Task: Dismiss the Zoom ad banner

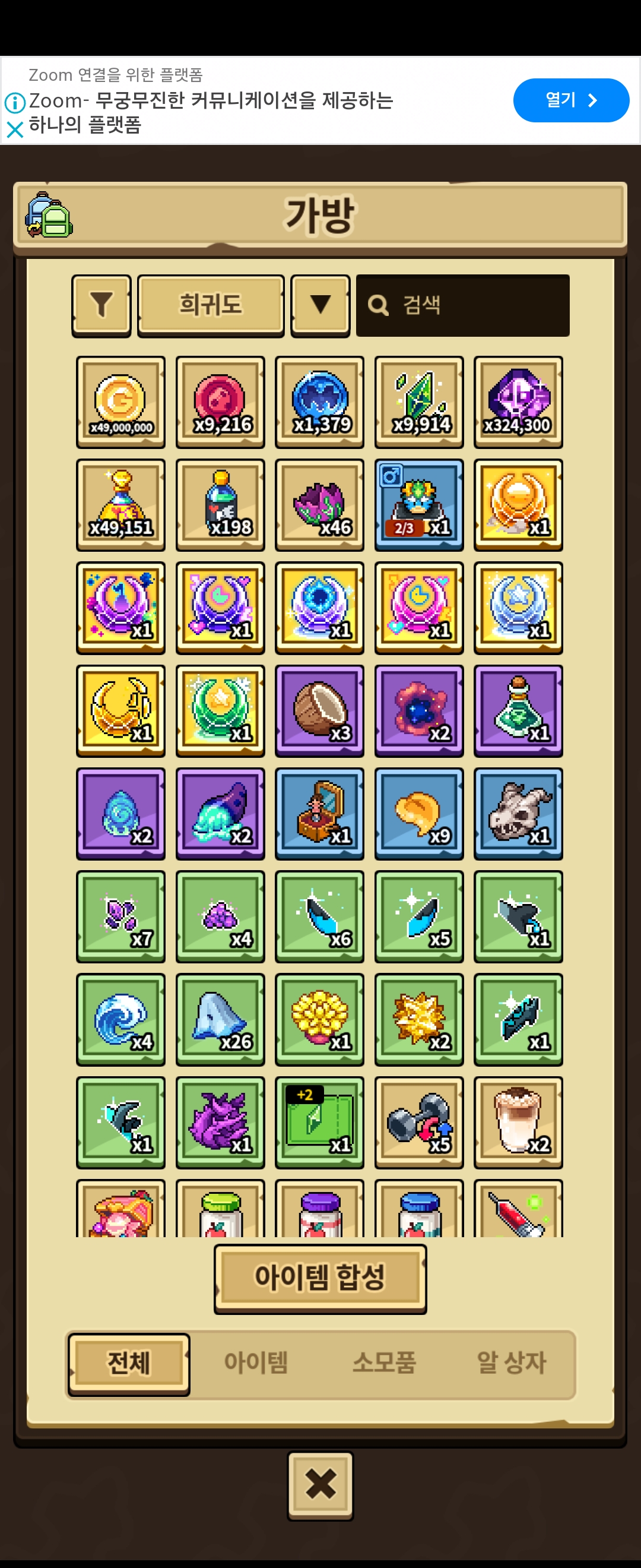Action: (x=15, y=129)
